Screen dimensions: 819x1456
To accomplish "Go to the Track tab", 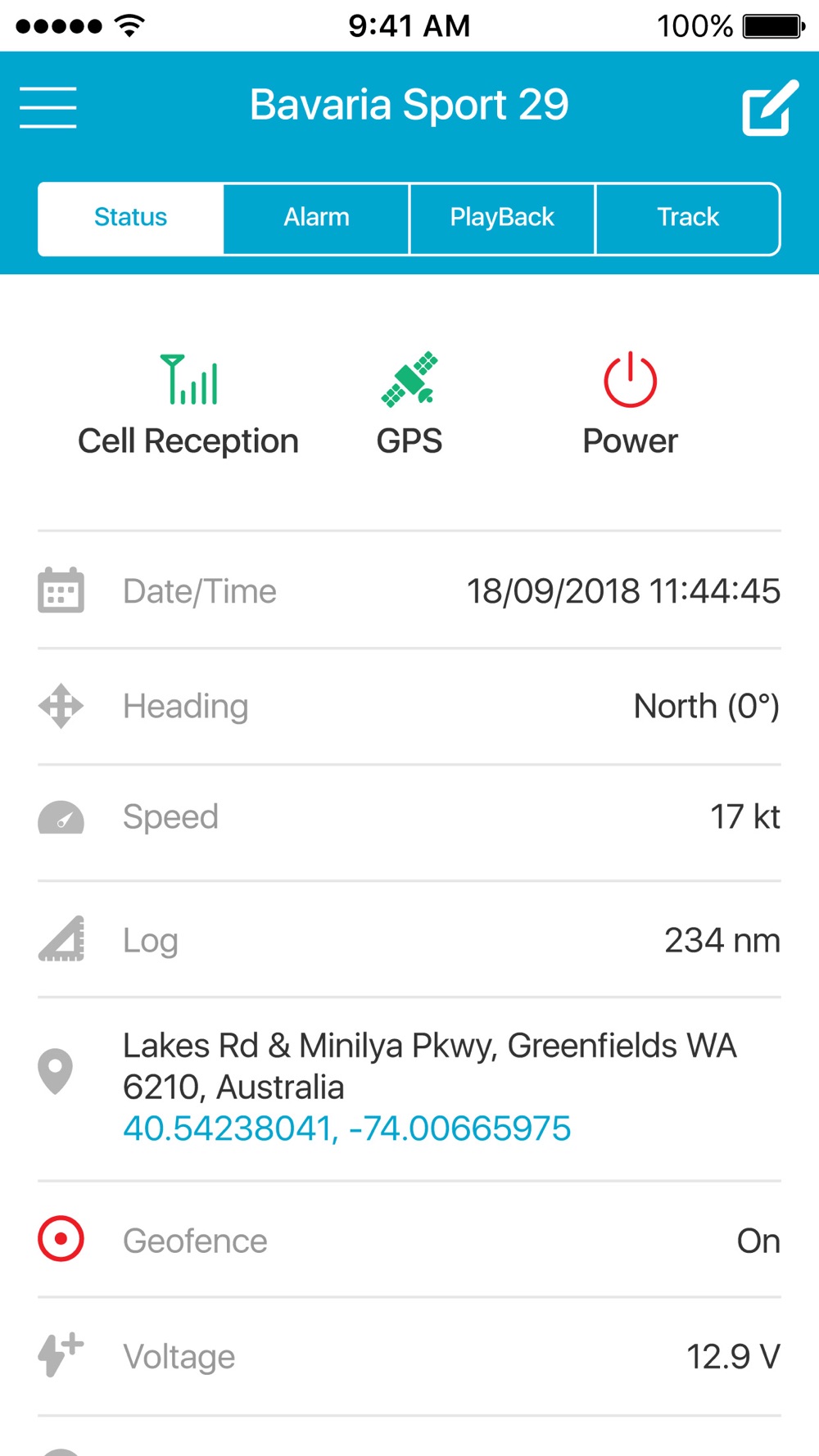I will click(688, 218).
